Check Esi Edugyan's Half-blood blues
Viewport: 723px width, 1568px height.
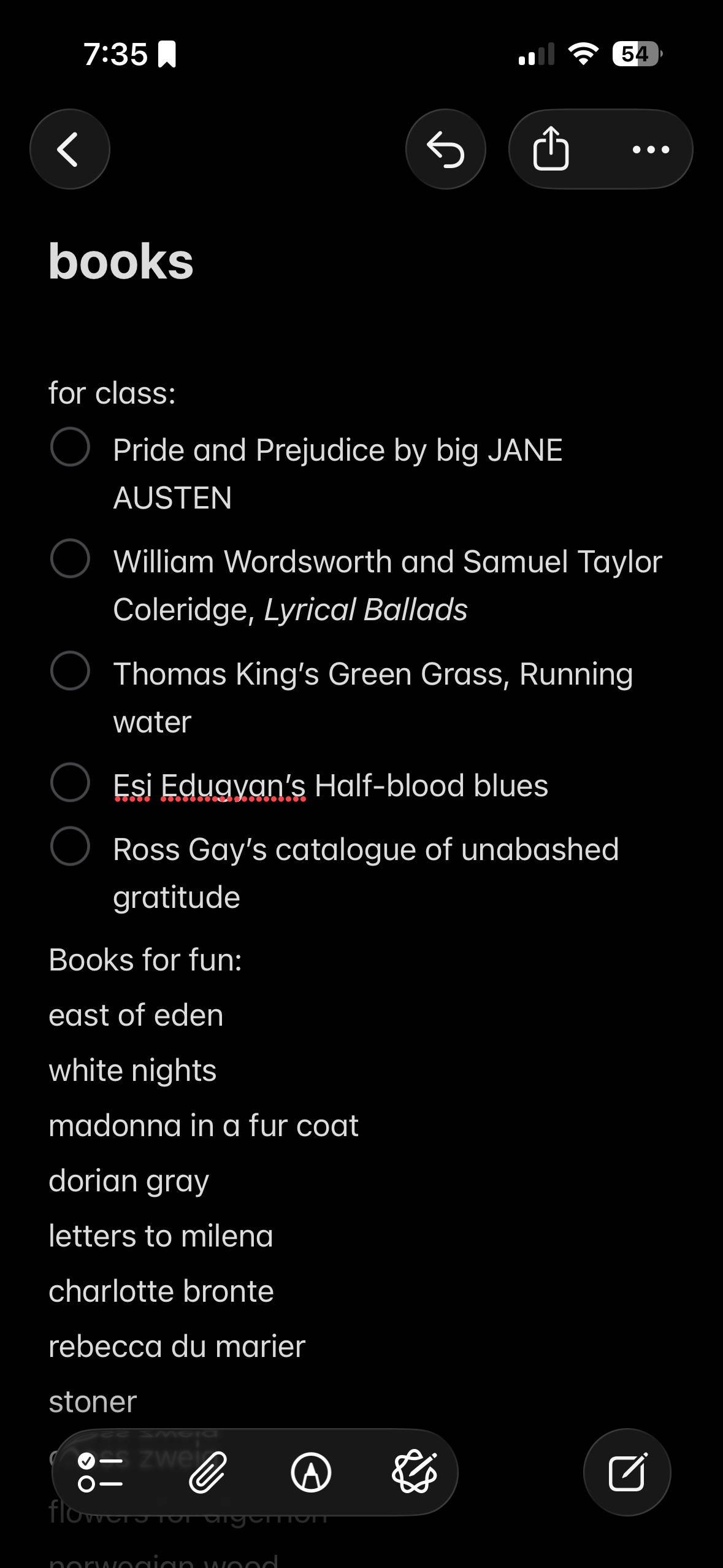coord(70,782)
